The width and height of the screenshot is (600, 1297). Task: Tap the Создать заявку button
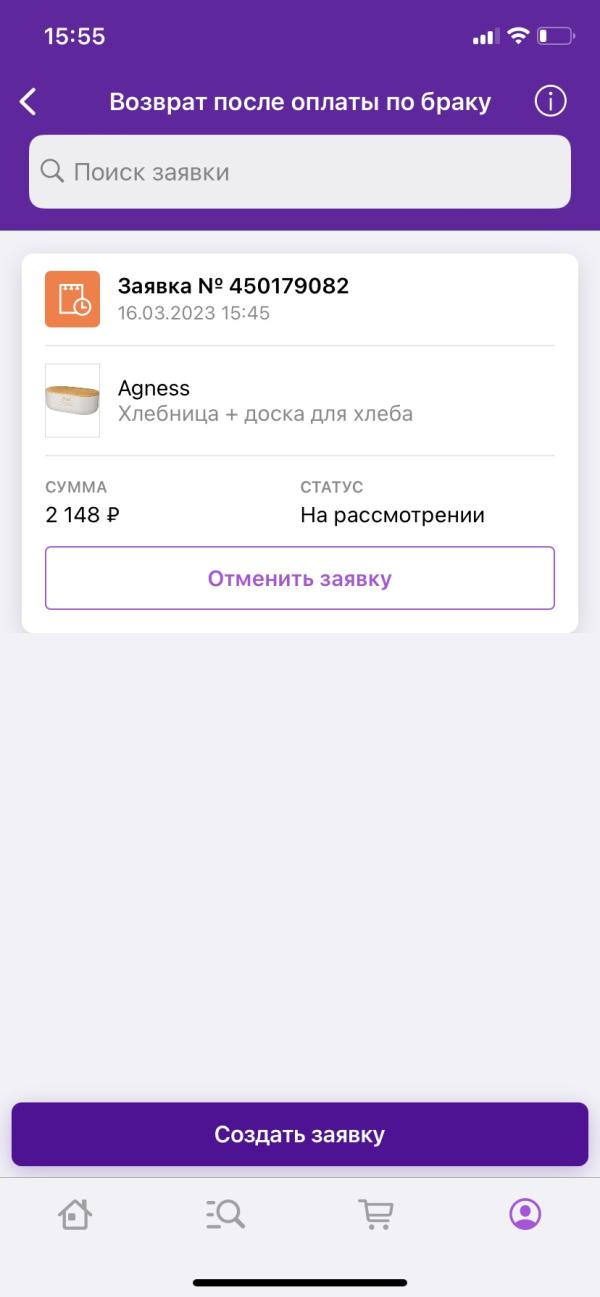click(300, 1134)
